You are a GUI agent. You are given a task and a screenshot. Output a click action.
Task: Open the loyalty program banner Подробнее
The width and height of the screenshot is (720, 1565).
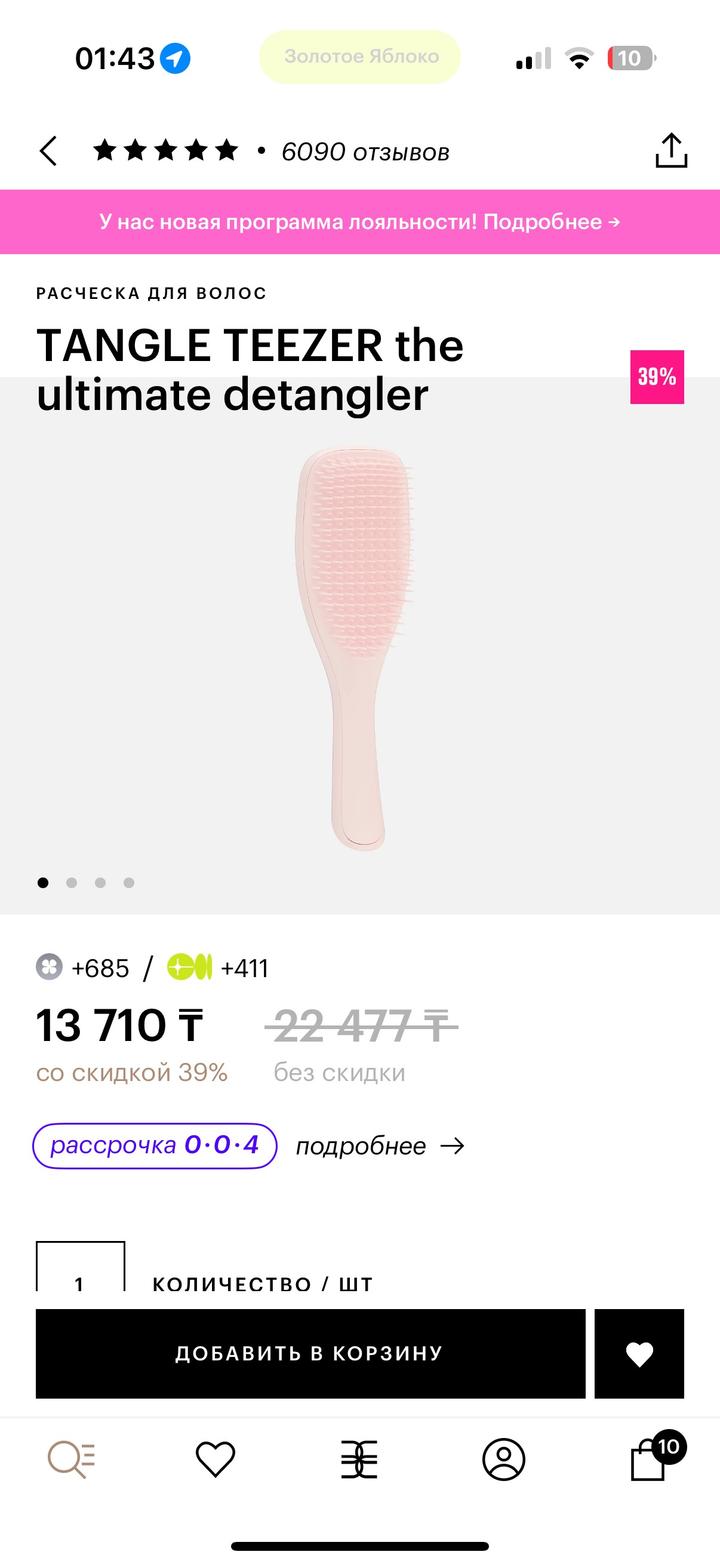coord(360,222)
